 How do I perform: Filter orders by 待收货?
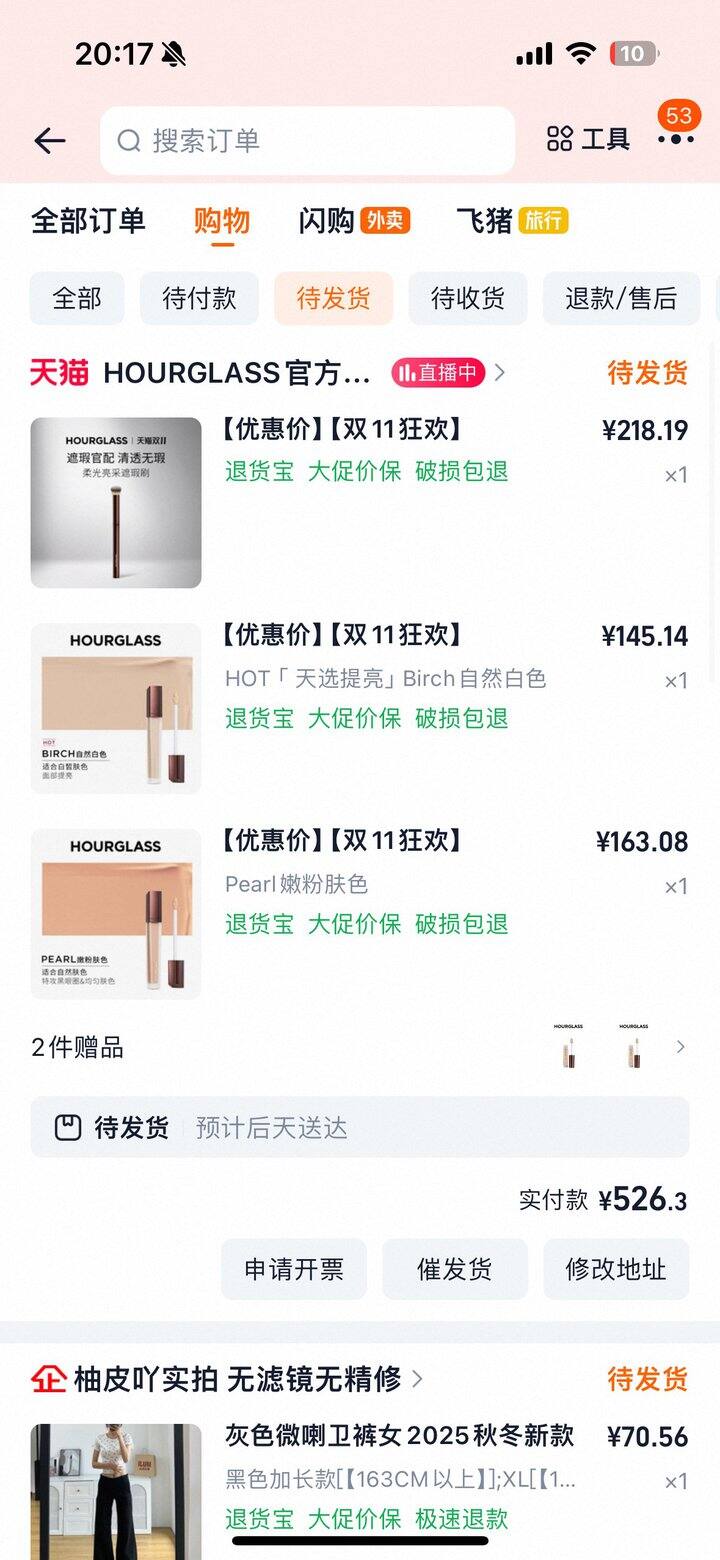(x=467, y=298)
